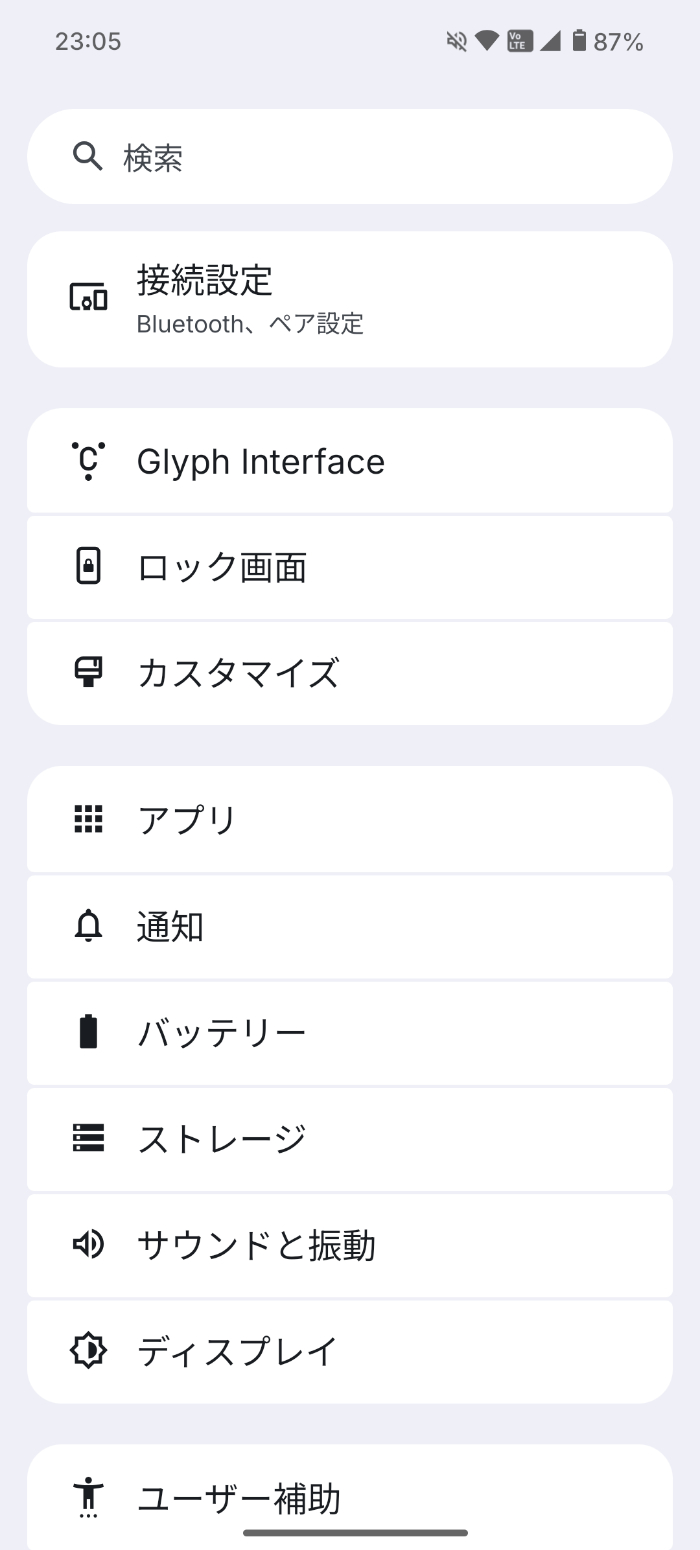Open the カスタマイズ row
700x1550 pixels.
pyautogui.click(x=350, y=673)
